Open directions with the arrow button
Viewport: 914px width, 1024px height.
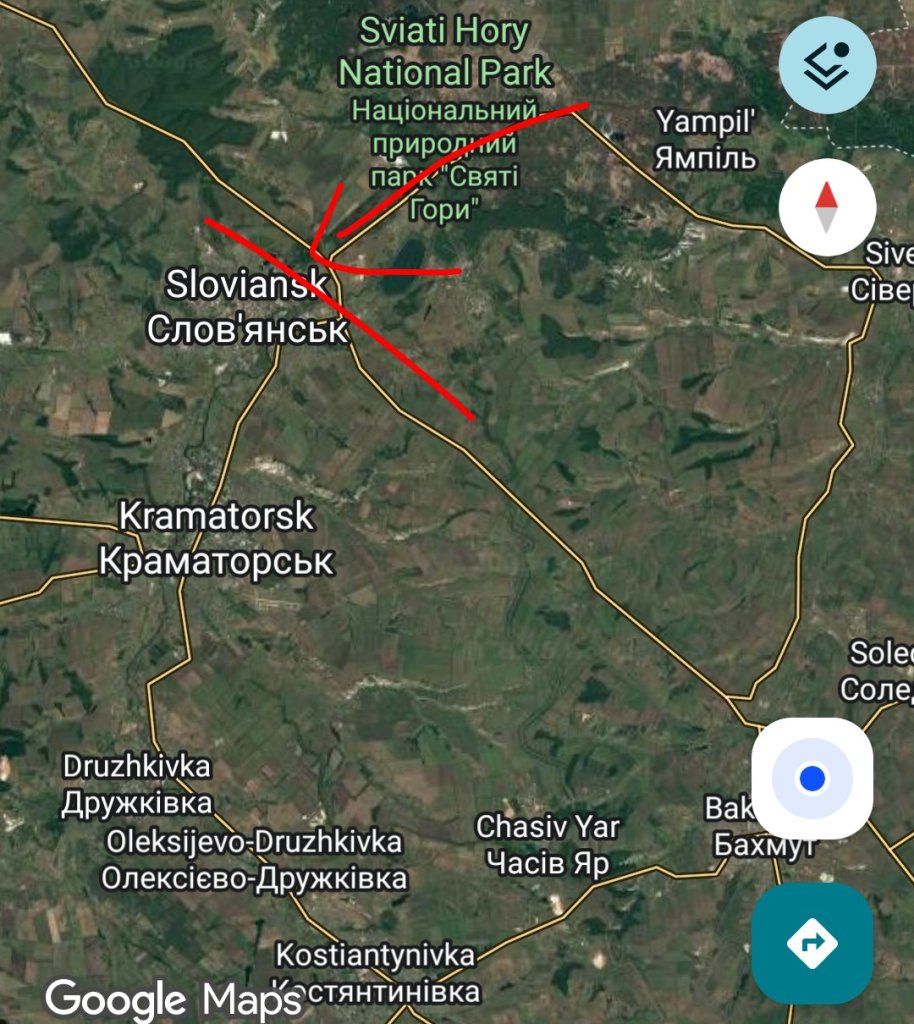tap(812, 942)
